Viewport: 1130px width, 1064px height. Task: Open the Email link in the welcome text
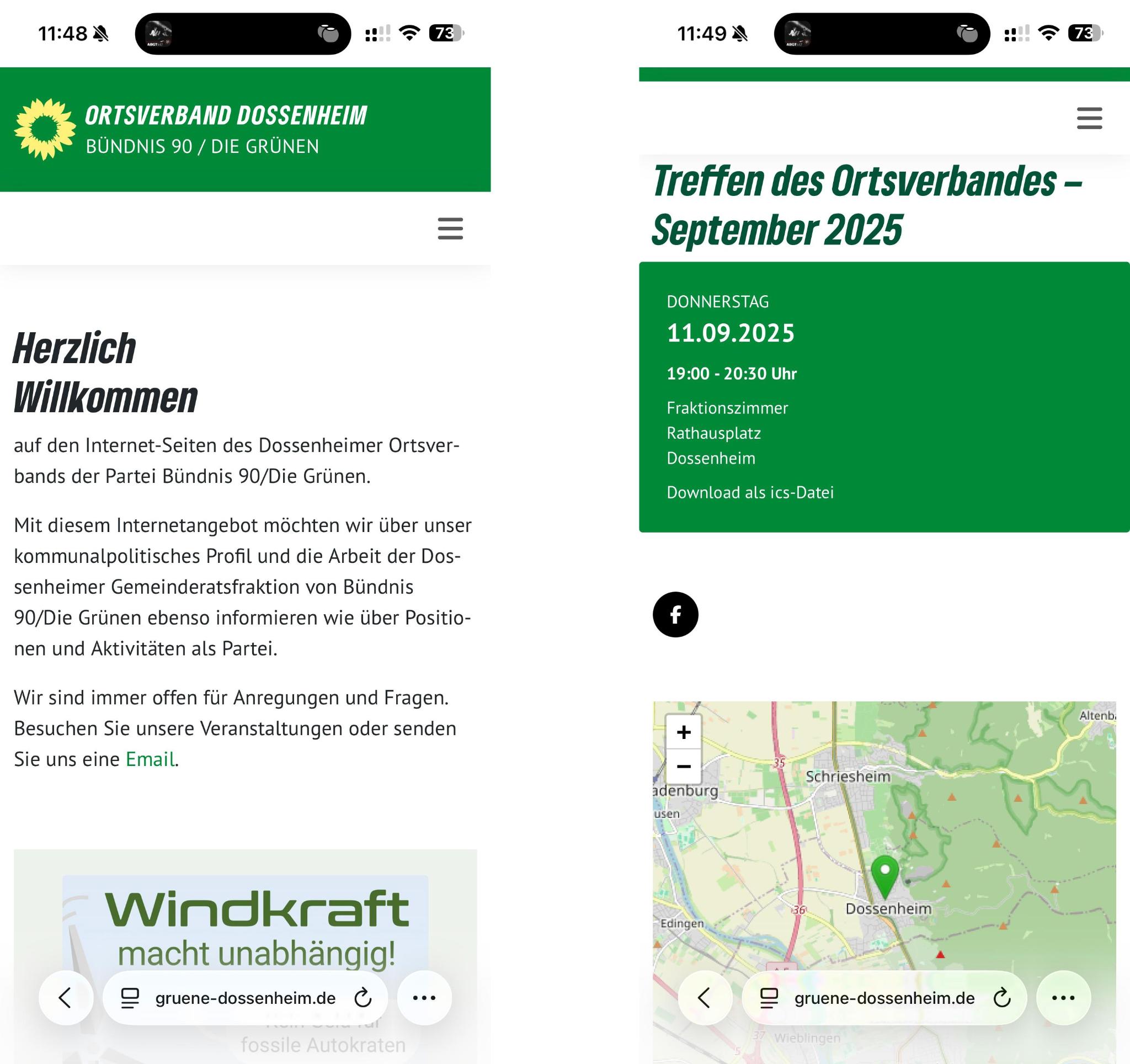tap(150, 759)
